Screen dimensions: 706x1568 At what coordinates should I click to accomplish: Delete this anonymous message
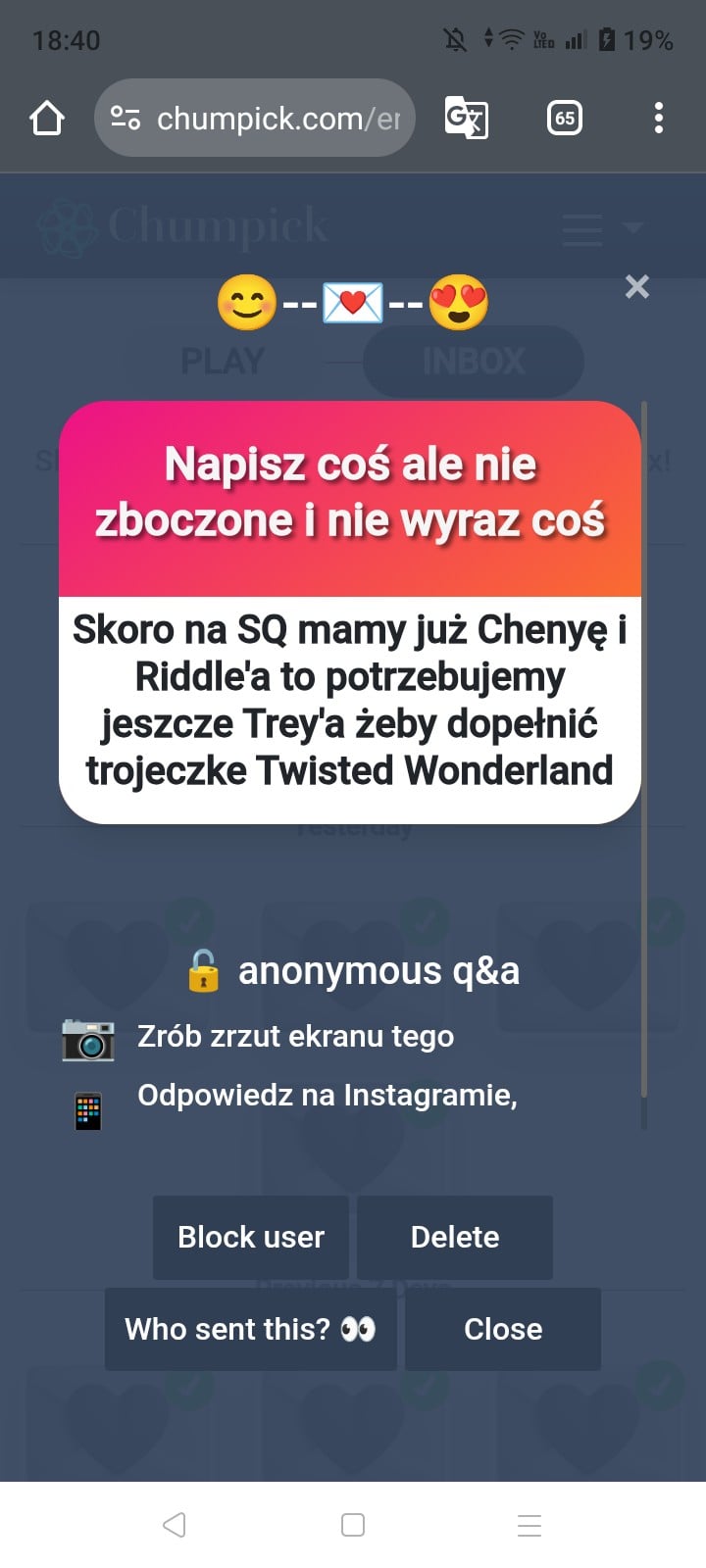(455, 1237)
